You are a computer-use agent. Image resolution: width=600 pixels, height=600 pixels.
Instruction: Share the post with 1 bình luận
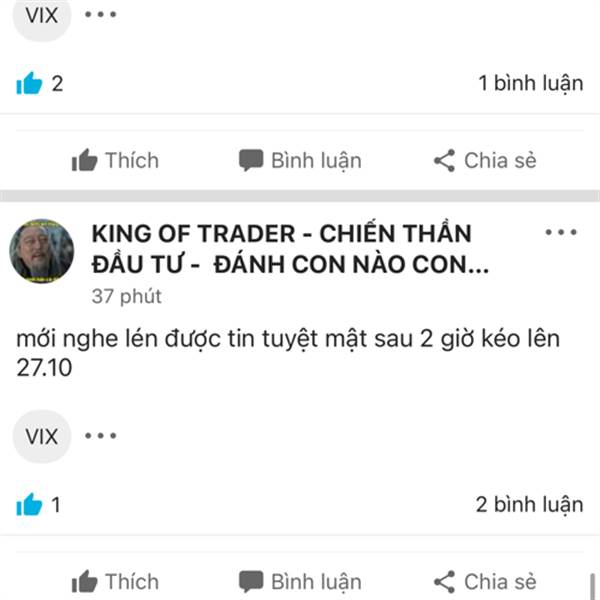click(485, 160)
